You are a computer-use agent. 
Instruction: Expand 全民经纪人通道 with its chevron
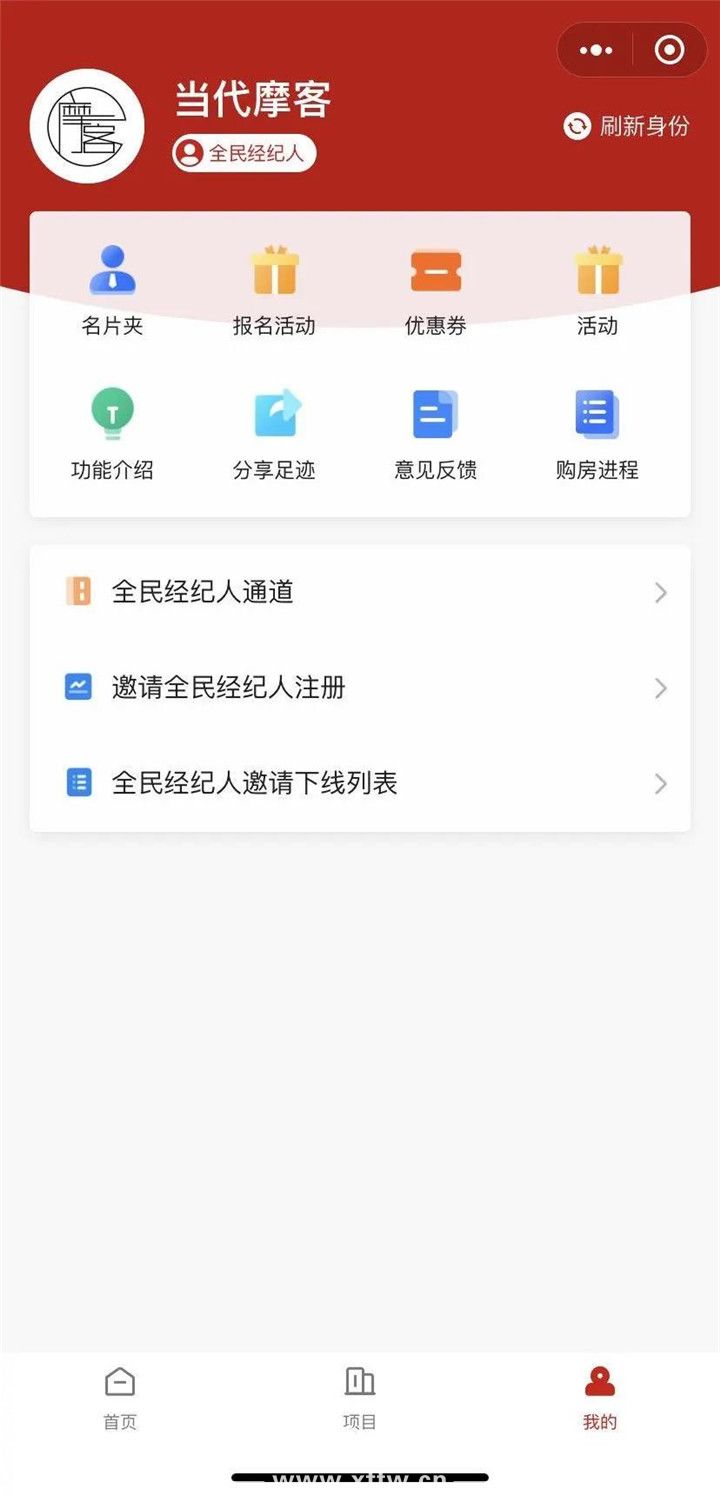(660, 592)
